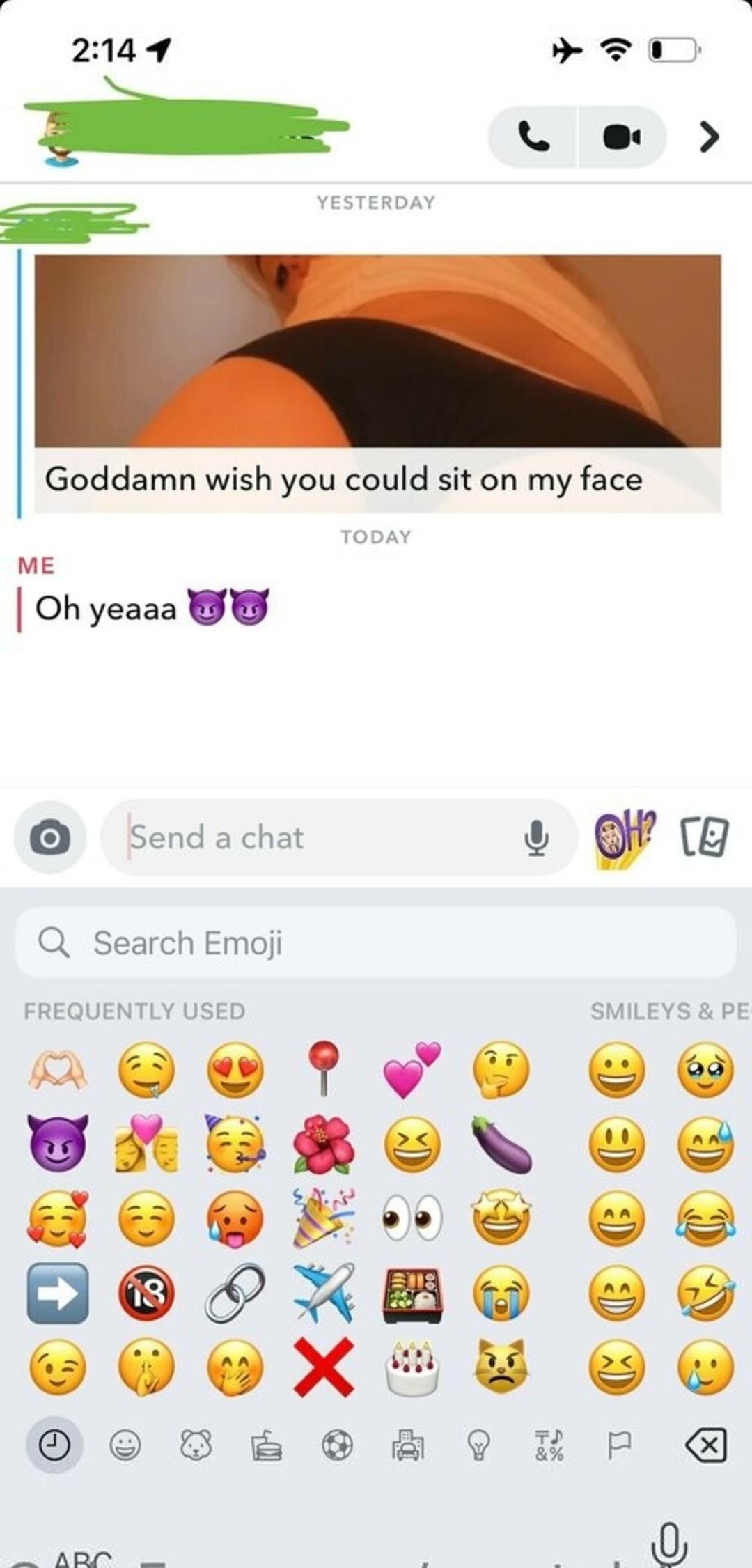Tap the Search Emoji field

[376, 942]
